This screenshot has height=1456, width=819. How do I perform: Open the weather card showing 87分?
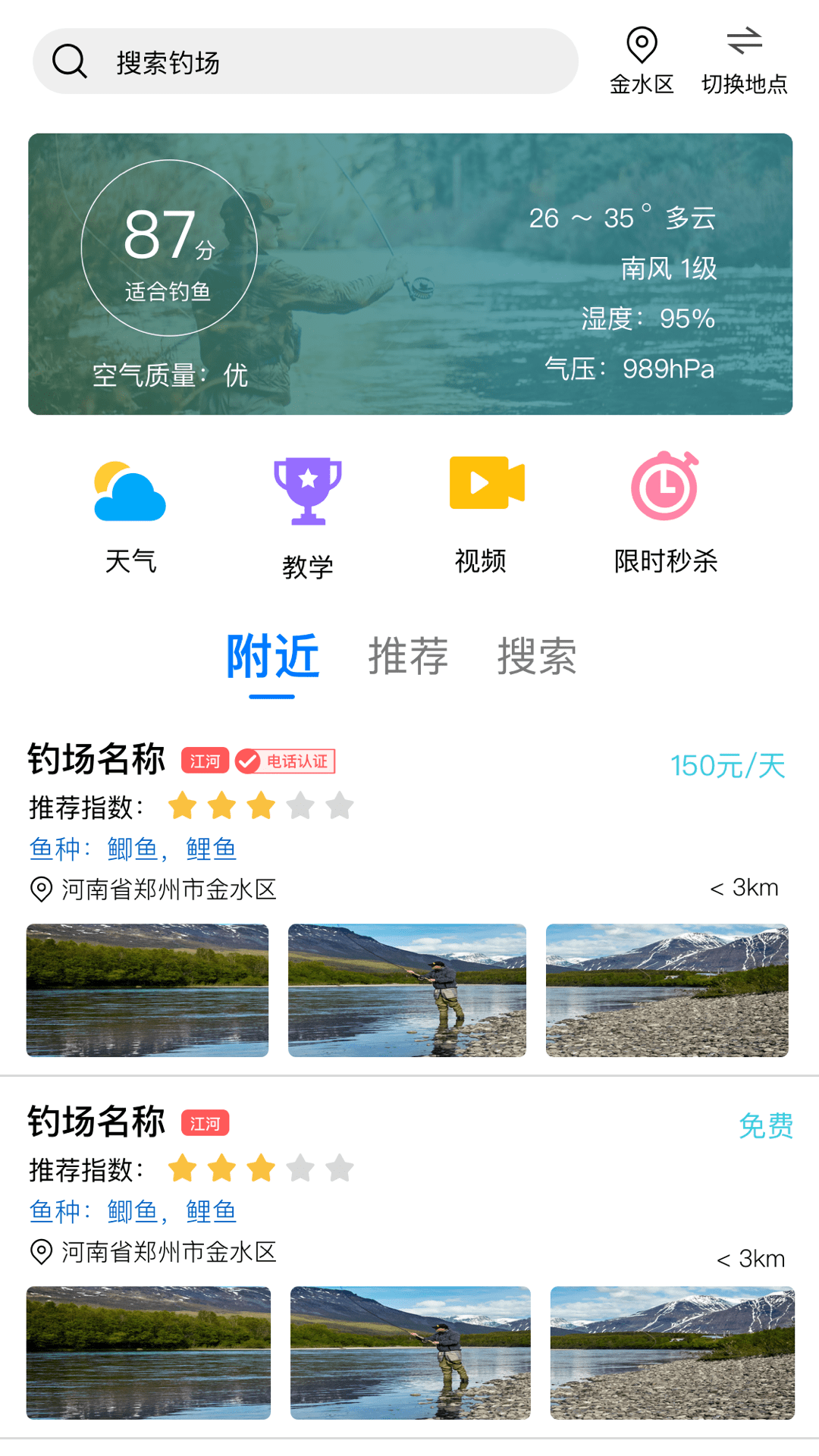click(410, 274)
